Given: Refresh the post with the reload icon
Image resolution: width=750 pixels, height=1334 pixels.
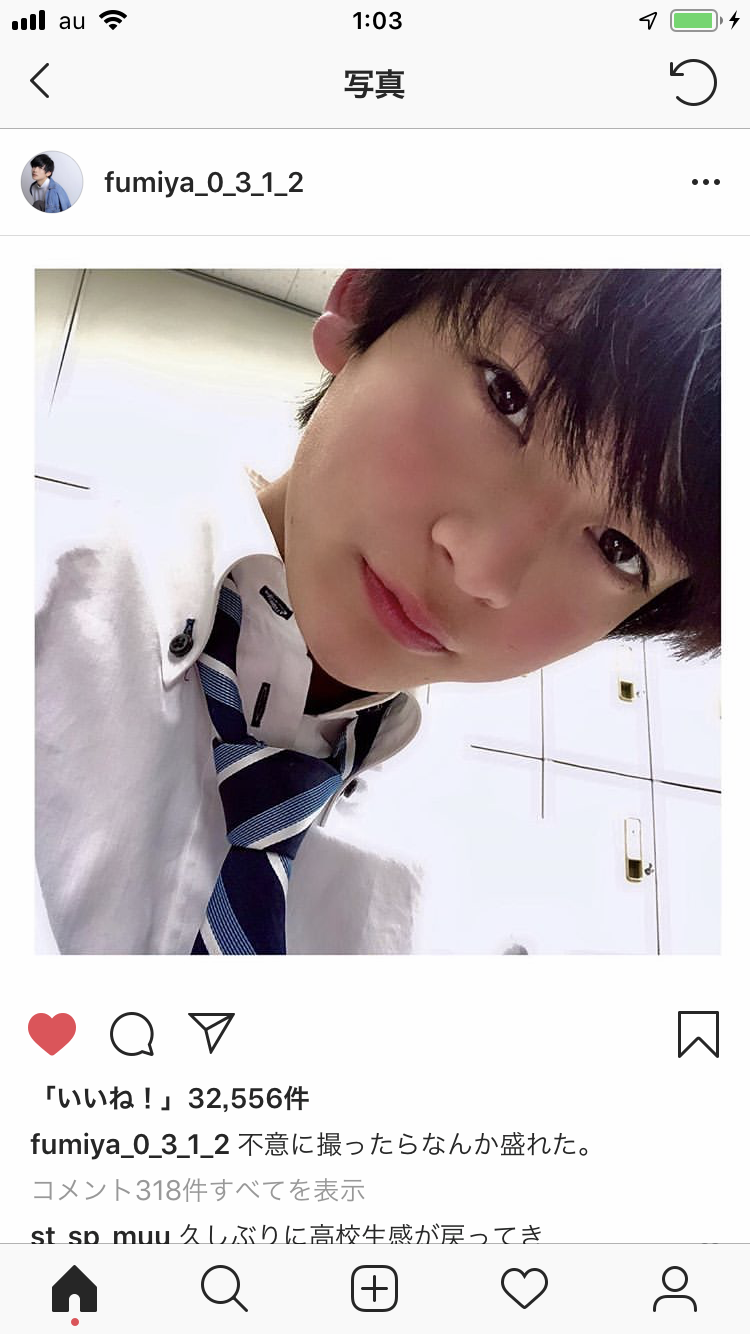Looking at the screenshot, I should coord(693,82).
